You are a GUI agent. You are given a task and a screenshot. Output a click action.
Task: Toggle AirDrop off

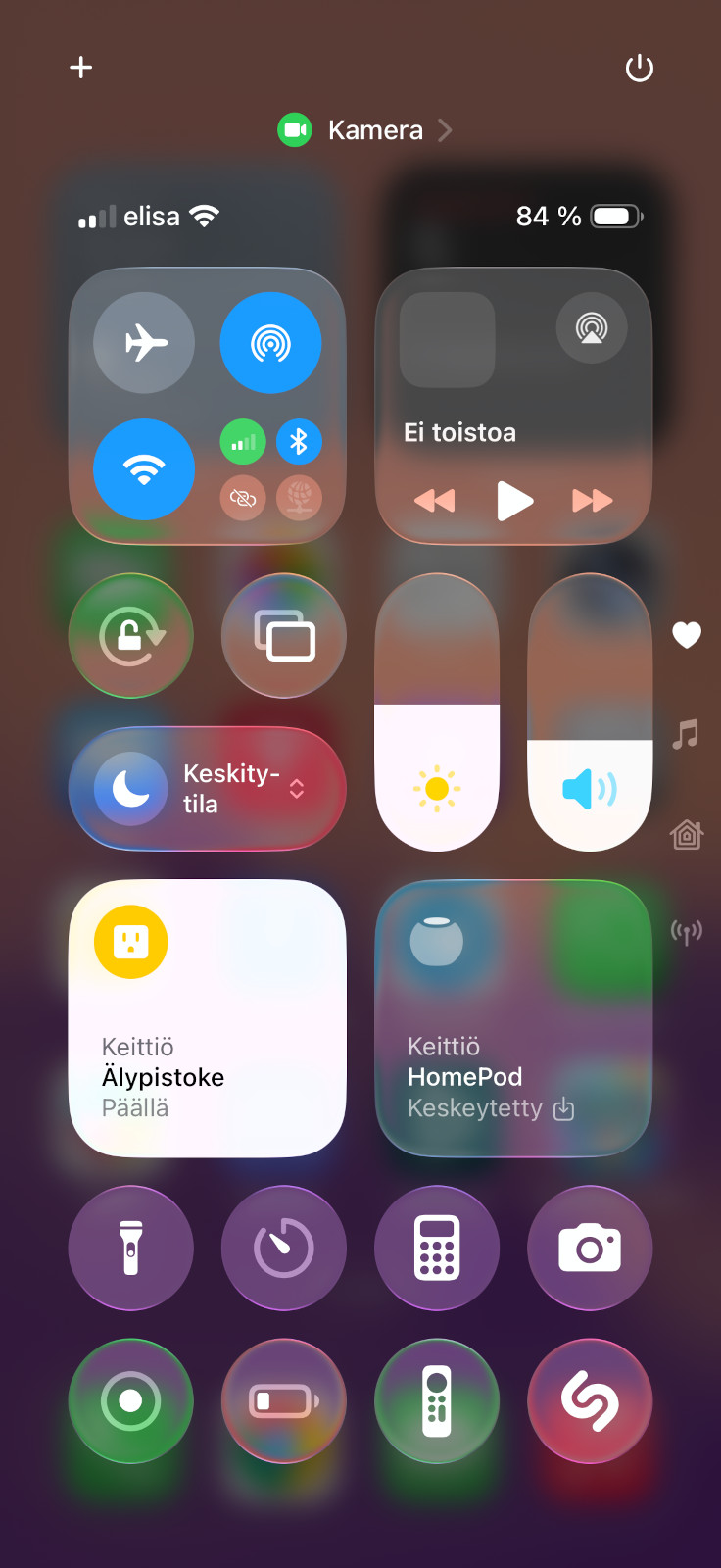pyautogui.click(x=270, y=343)
